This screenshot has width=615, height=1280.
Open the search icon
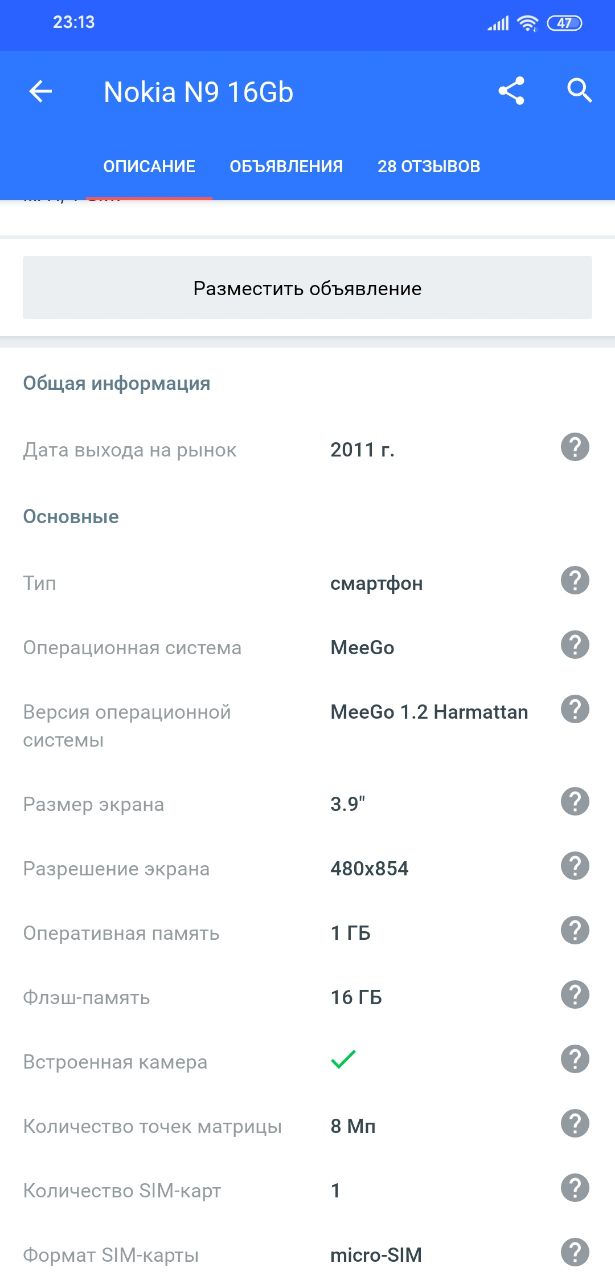(580, 91)
